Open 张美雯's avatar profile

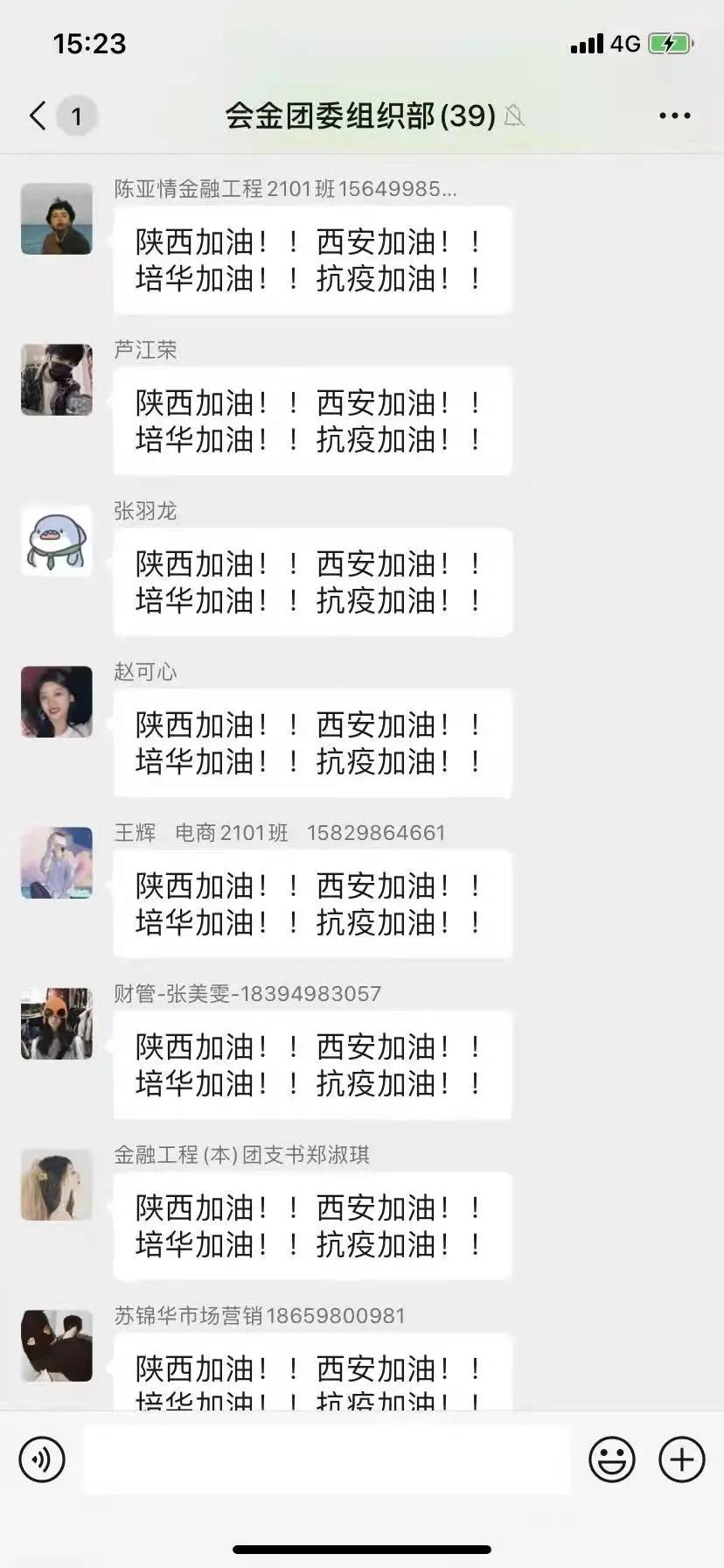57,1024
